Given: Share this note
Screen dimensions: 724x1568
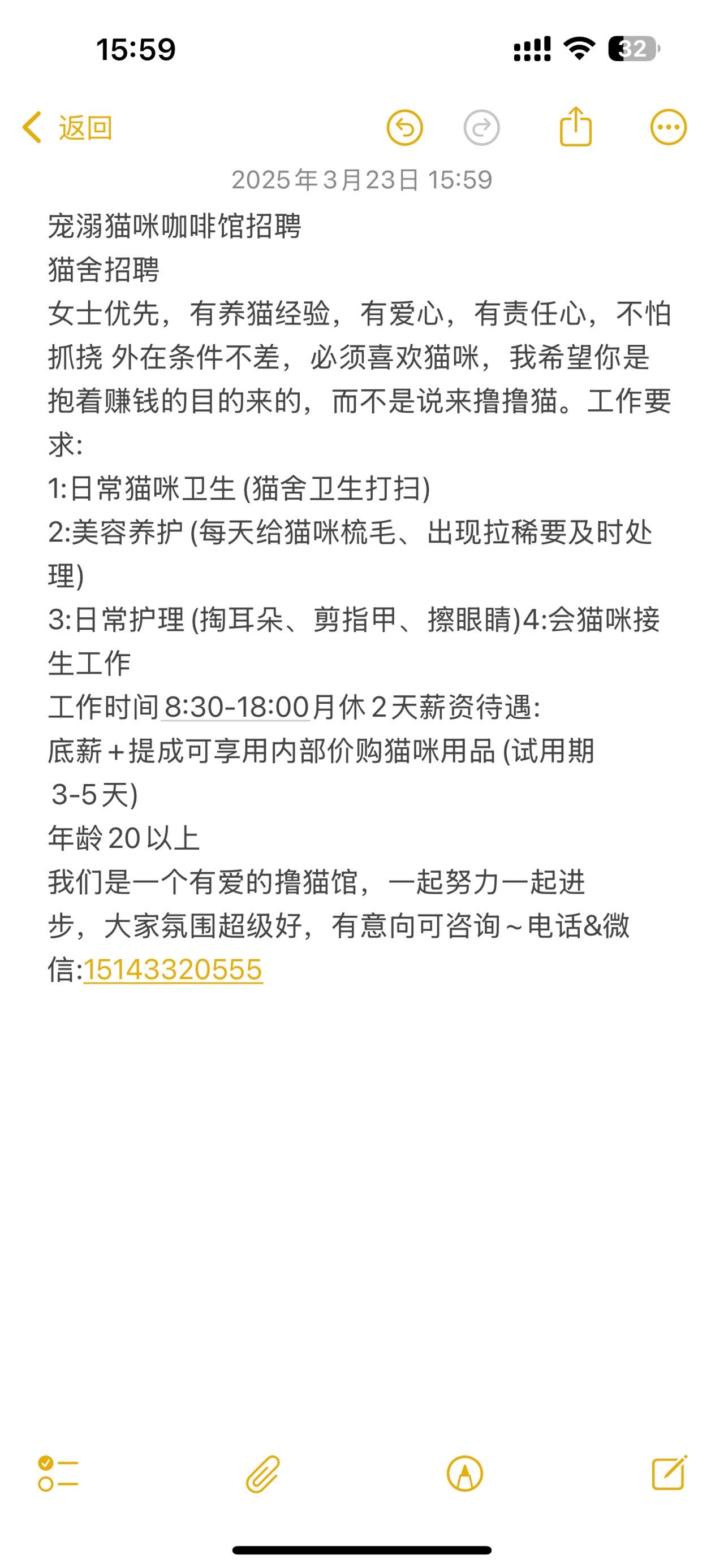Looking at the screenshot, I should 575,127.
